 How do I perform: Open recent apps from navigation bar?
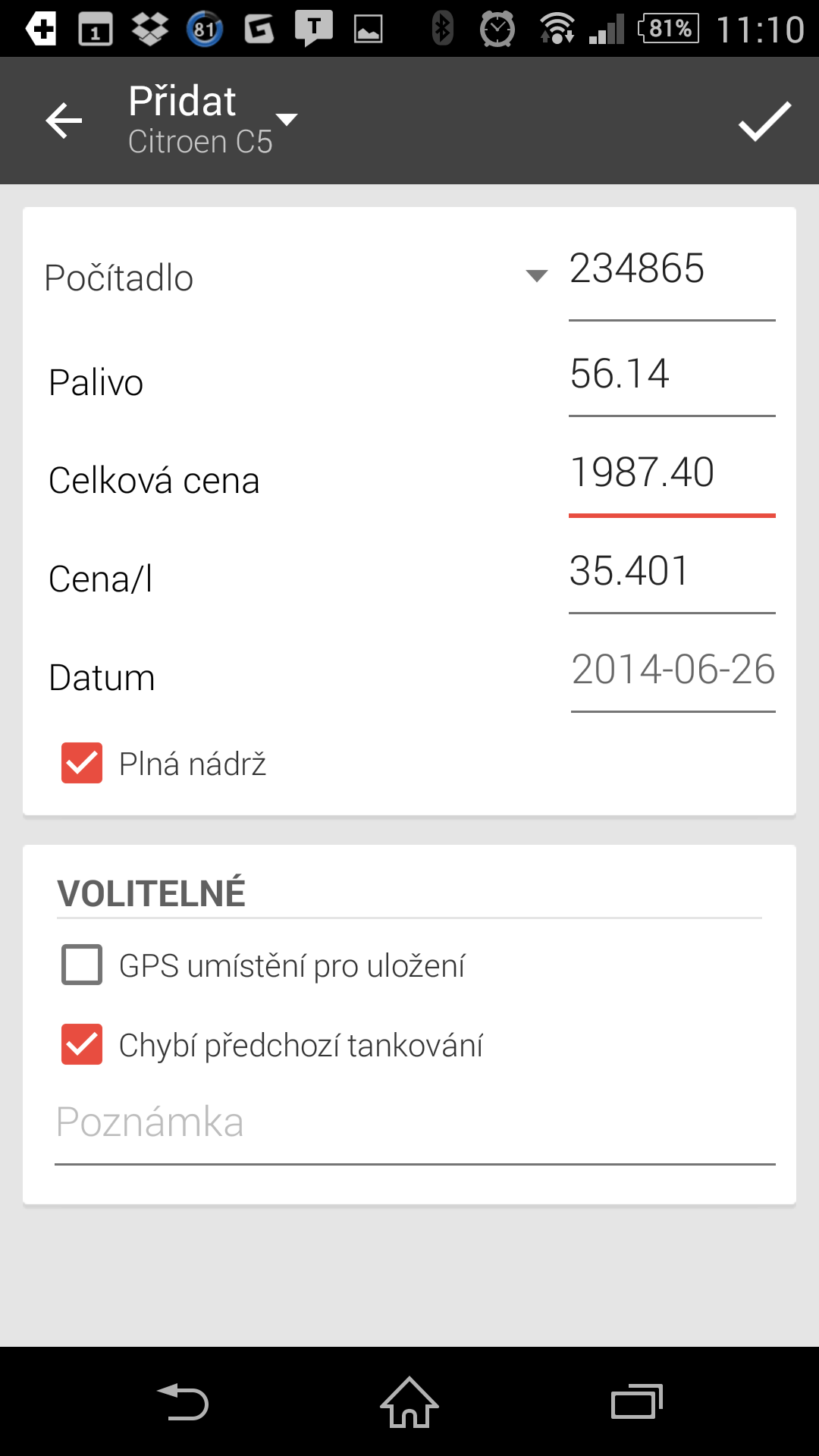point(637,1402)
